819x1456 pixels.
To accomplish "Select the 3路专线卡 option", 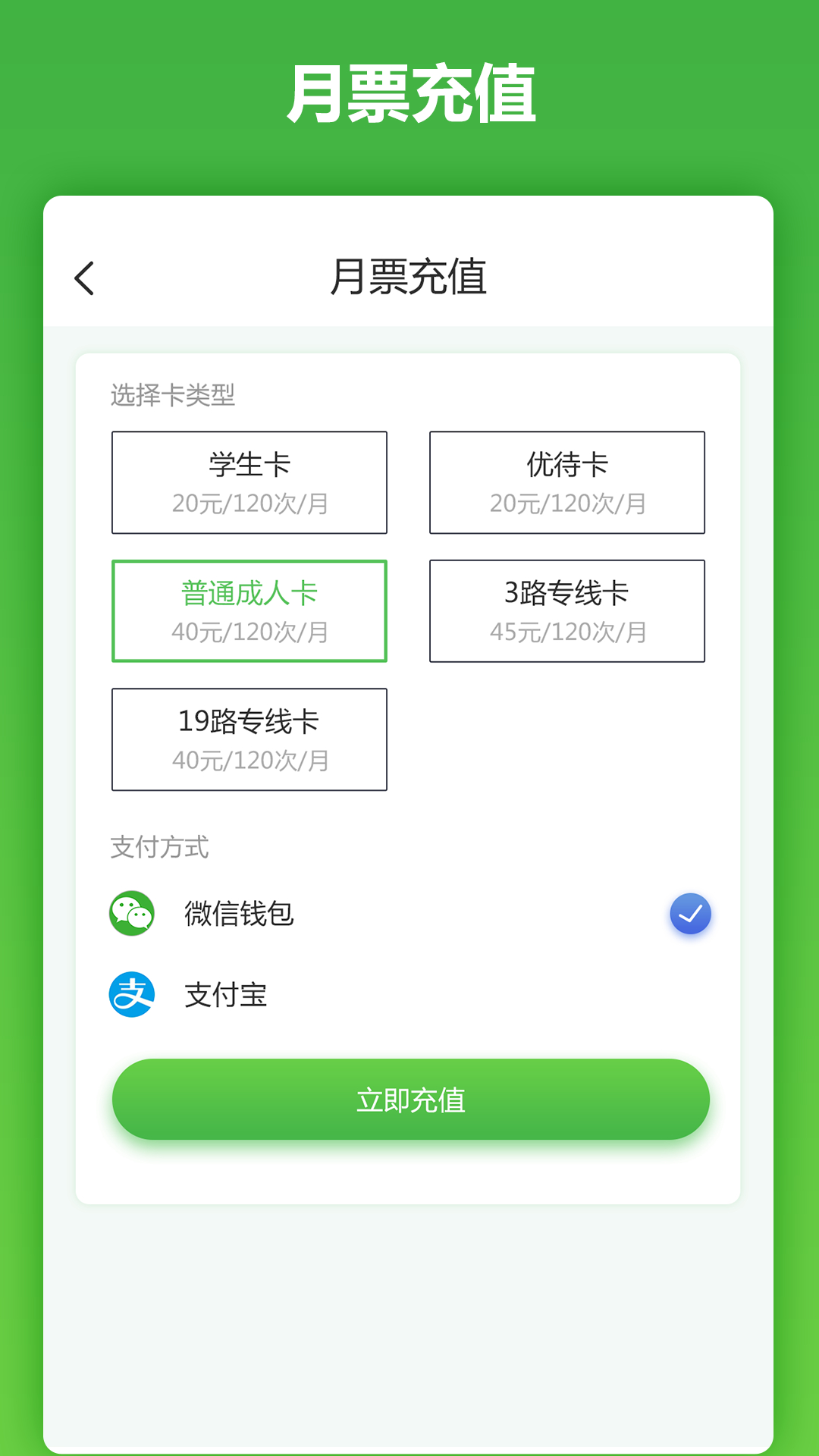I will click(x=567, y=610).
